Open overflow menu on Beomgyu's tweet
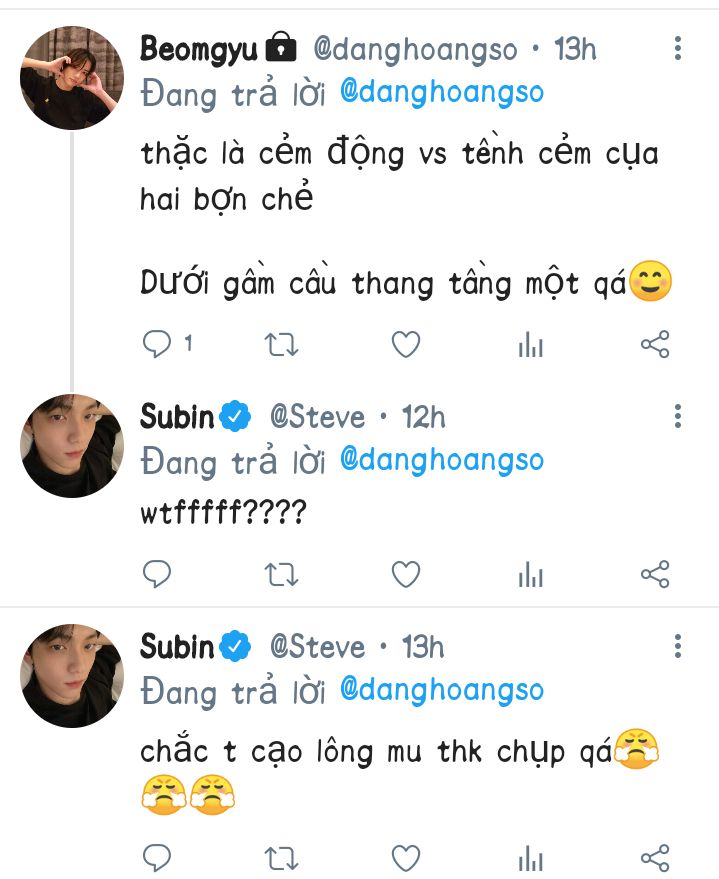This screenshot has width=719, height=879. [678, 48]
